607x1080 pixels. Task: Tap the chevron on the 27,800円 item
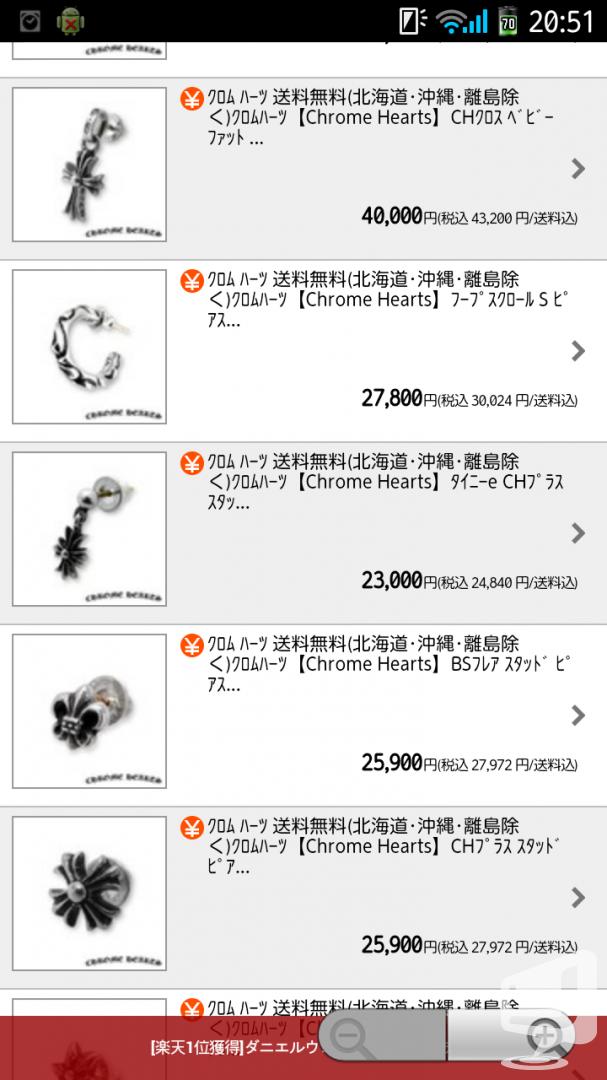[x=578, y=351]
